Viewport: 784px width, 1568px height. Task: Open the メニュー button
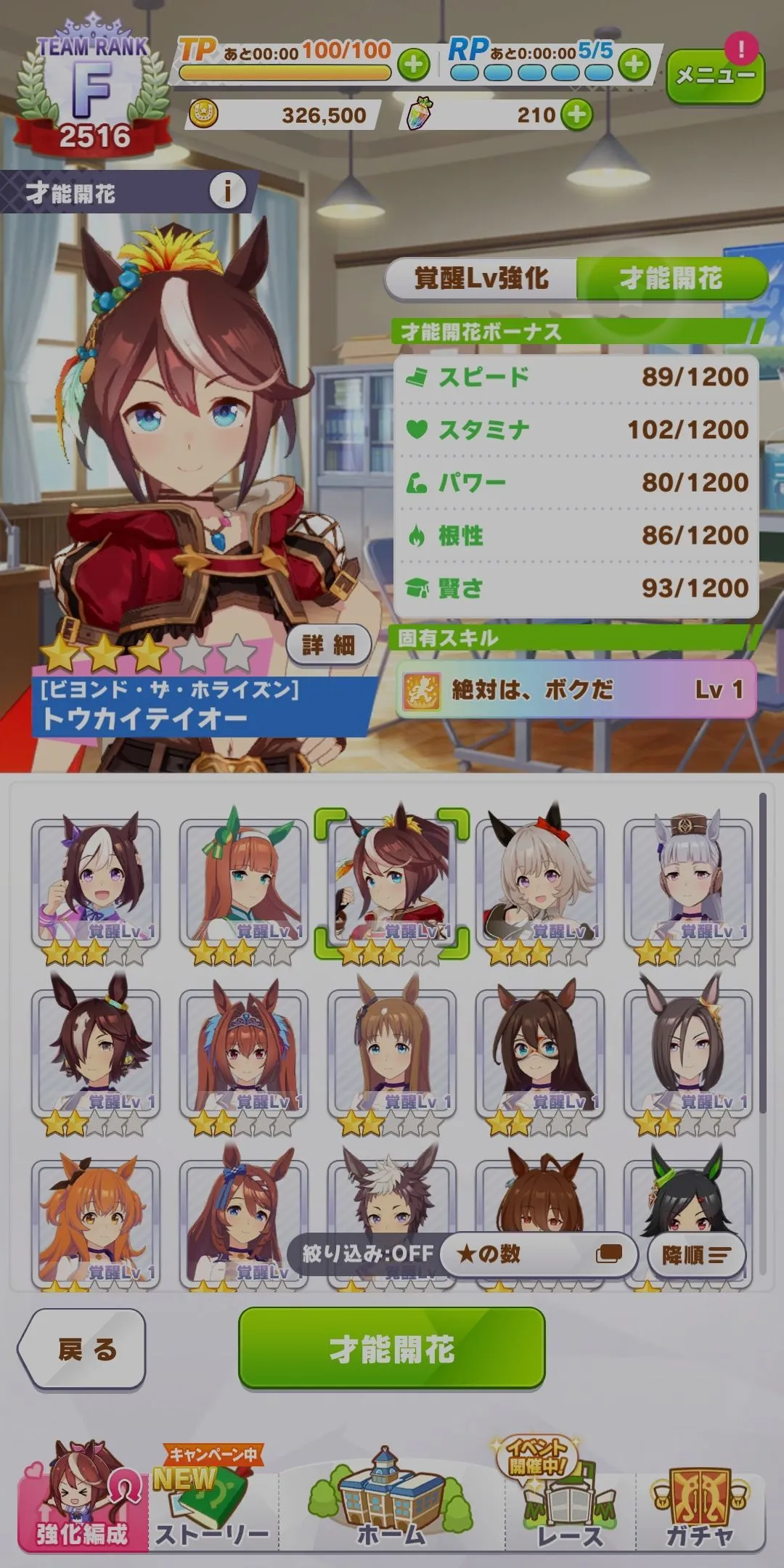pos(714,75)
